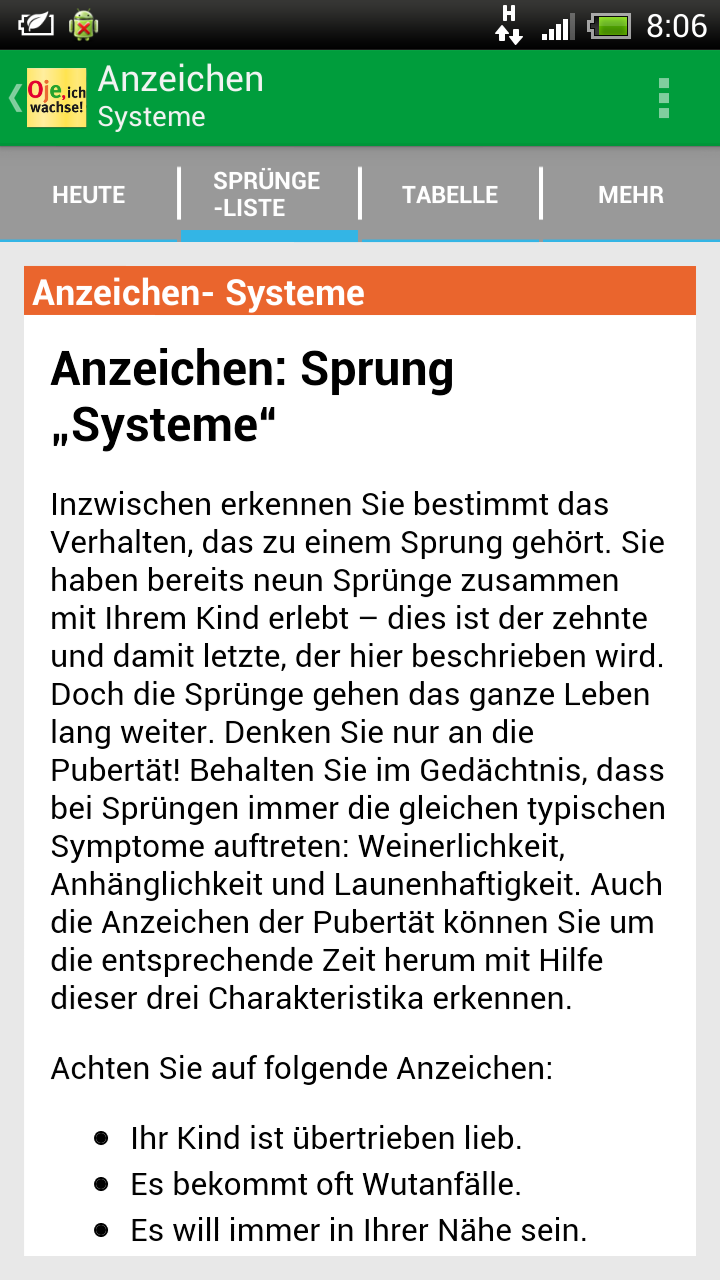Switch to the Heute tab

point(89,195)
